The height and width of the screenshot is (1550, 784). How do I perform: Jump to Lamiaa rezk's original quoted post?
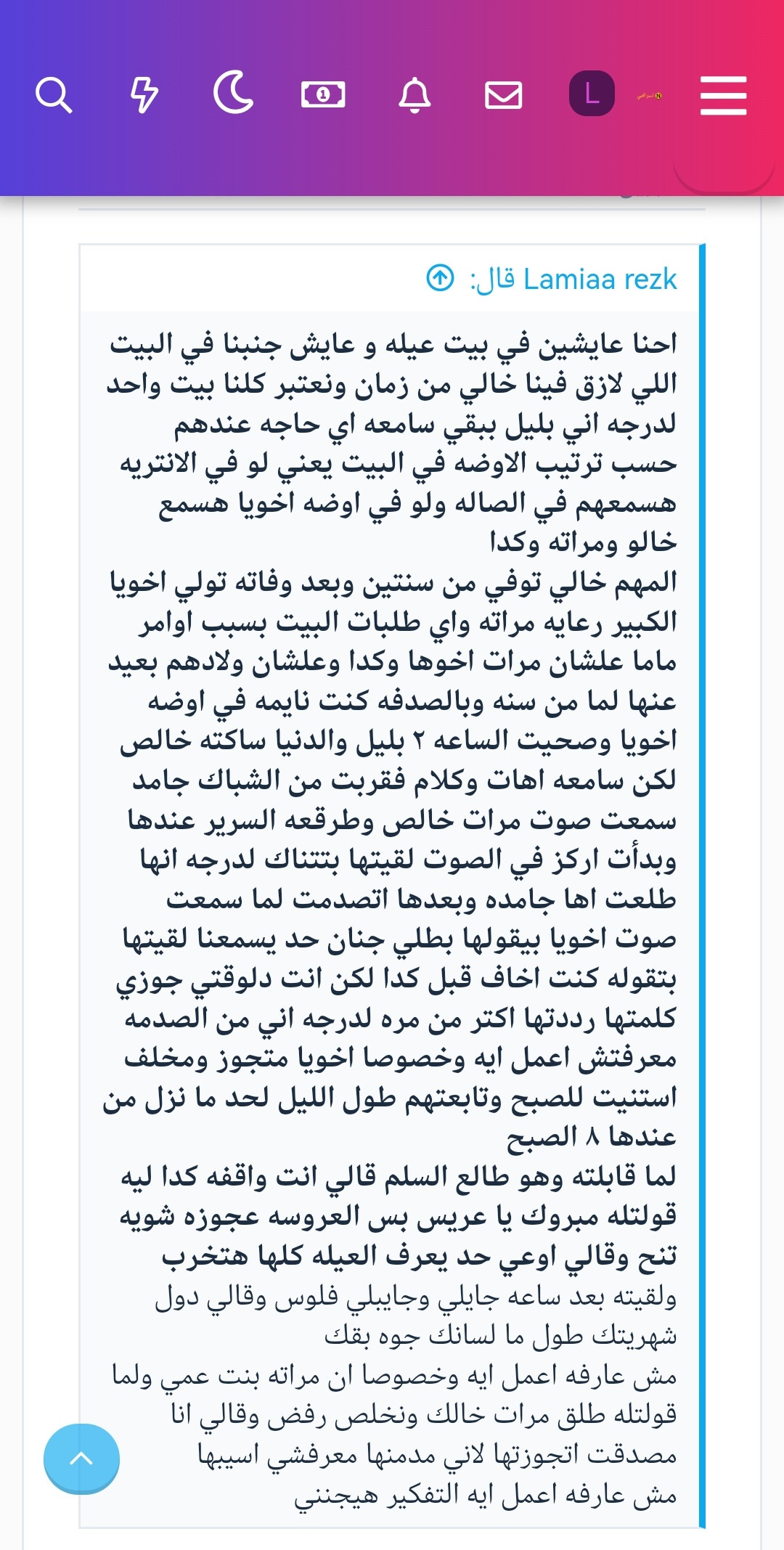(440, 278)
